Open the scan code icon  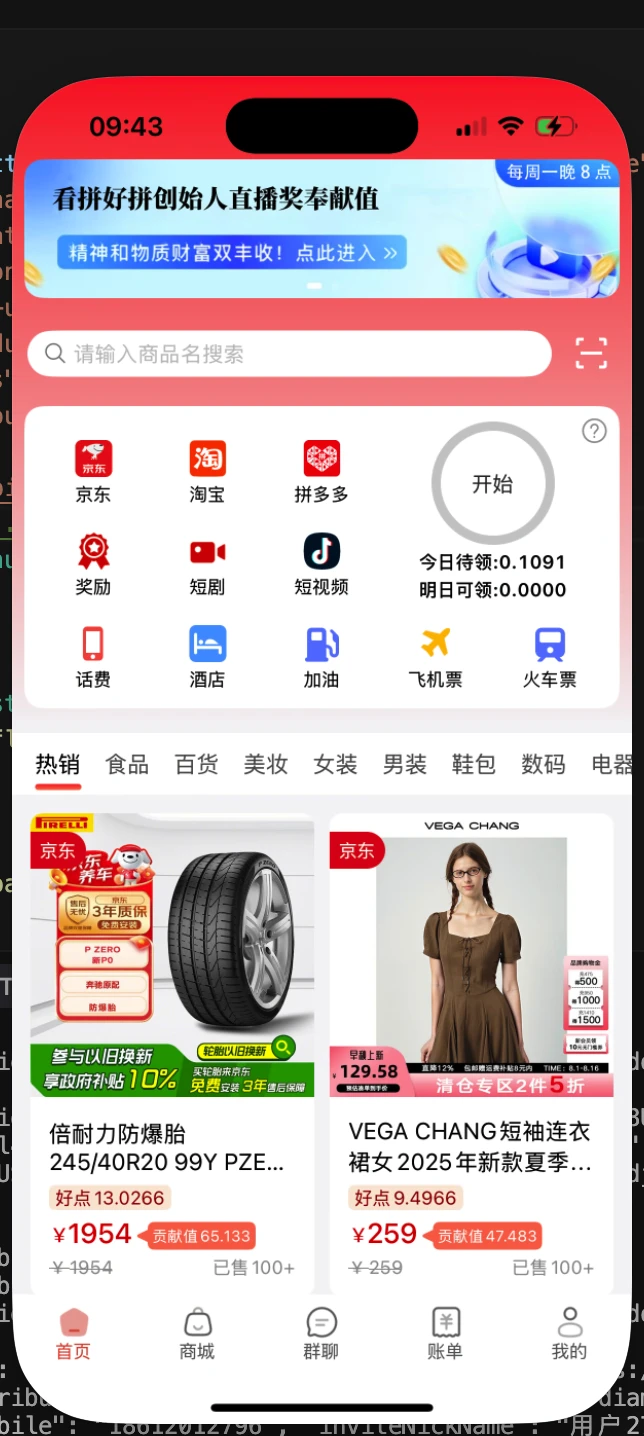(591, 354)
